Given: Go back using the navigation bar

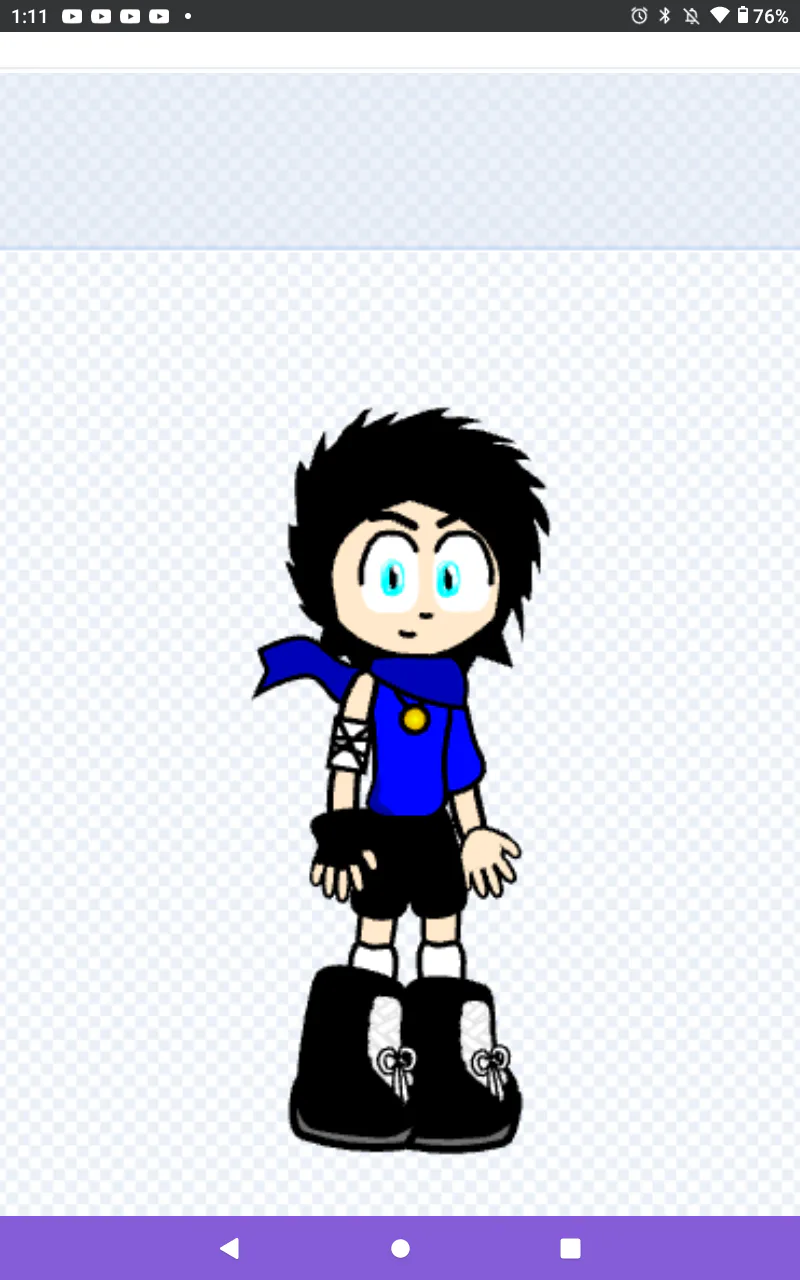Looking at the screenshot, I should (230, 1248).
